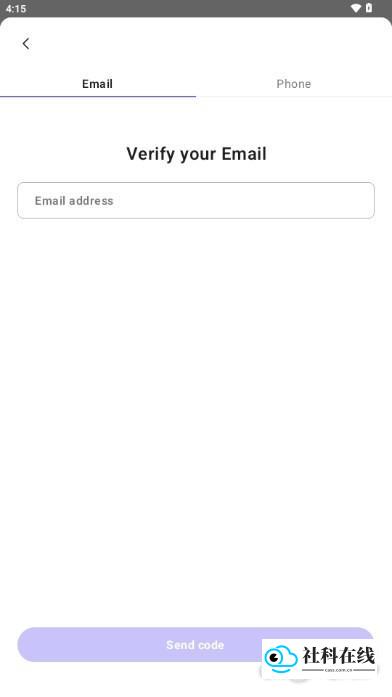
Task: Select the Email tab
Action: (x=98, y=84)
